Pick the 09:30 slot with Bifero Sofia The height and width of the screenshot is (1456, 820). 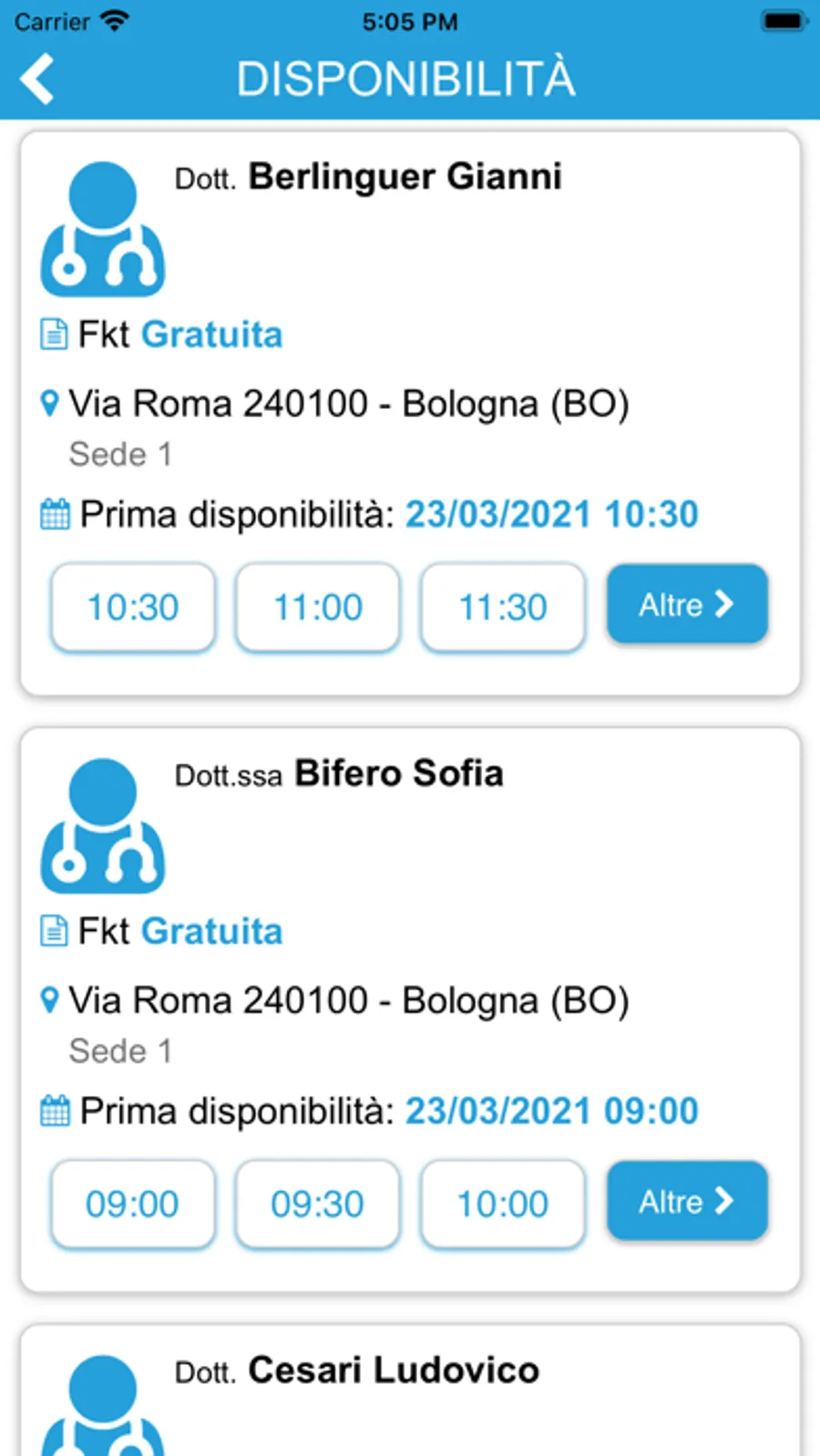(318, 1204)
